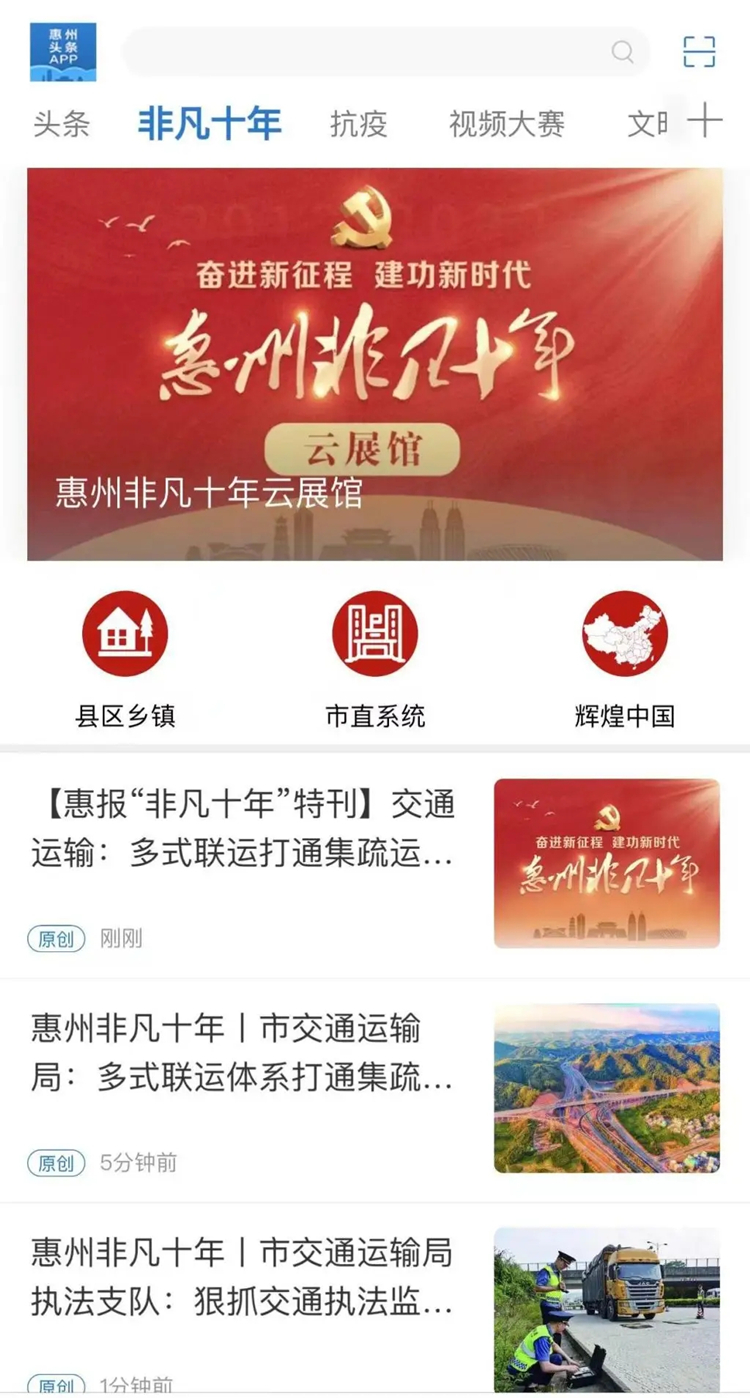
Task: Open the 惠报“非凡十年”特刊 交通运输 article
Action: click(243, 829)
